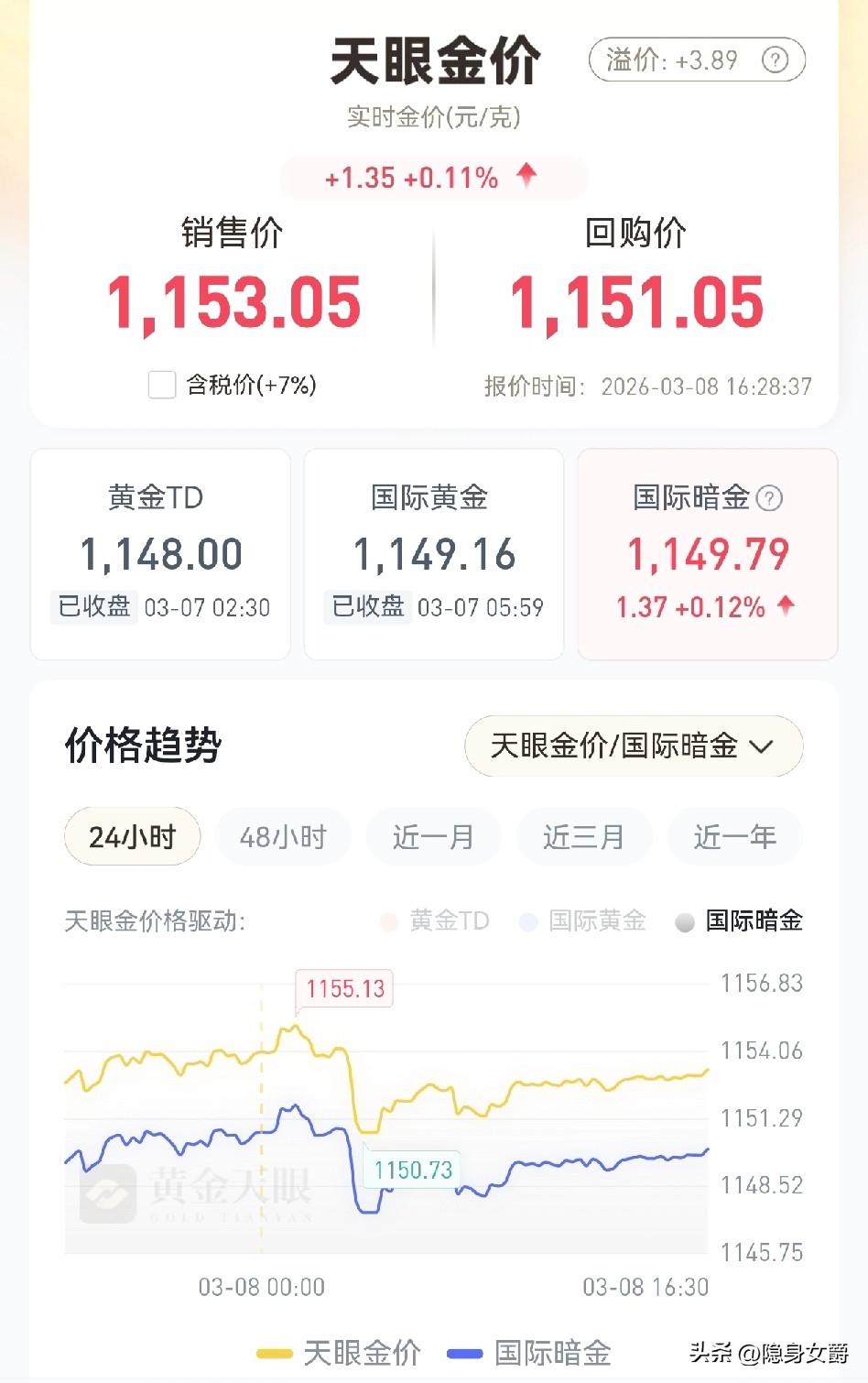Click the red up arrow beside +0.11%

(529, 177)
